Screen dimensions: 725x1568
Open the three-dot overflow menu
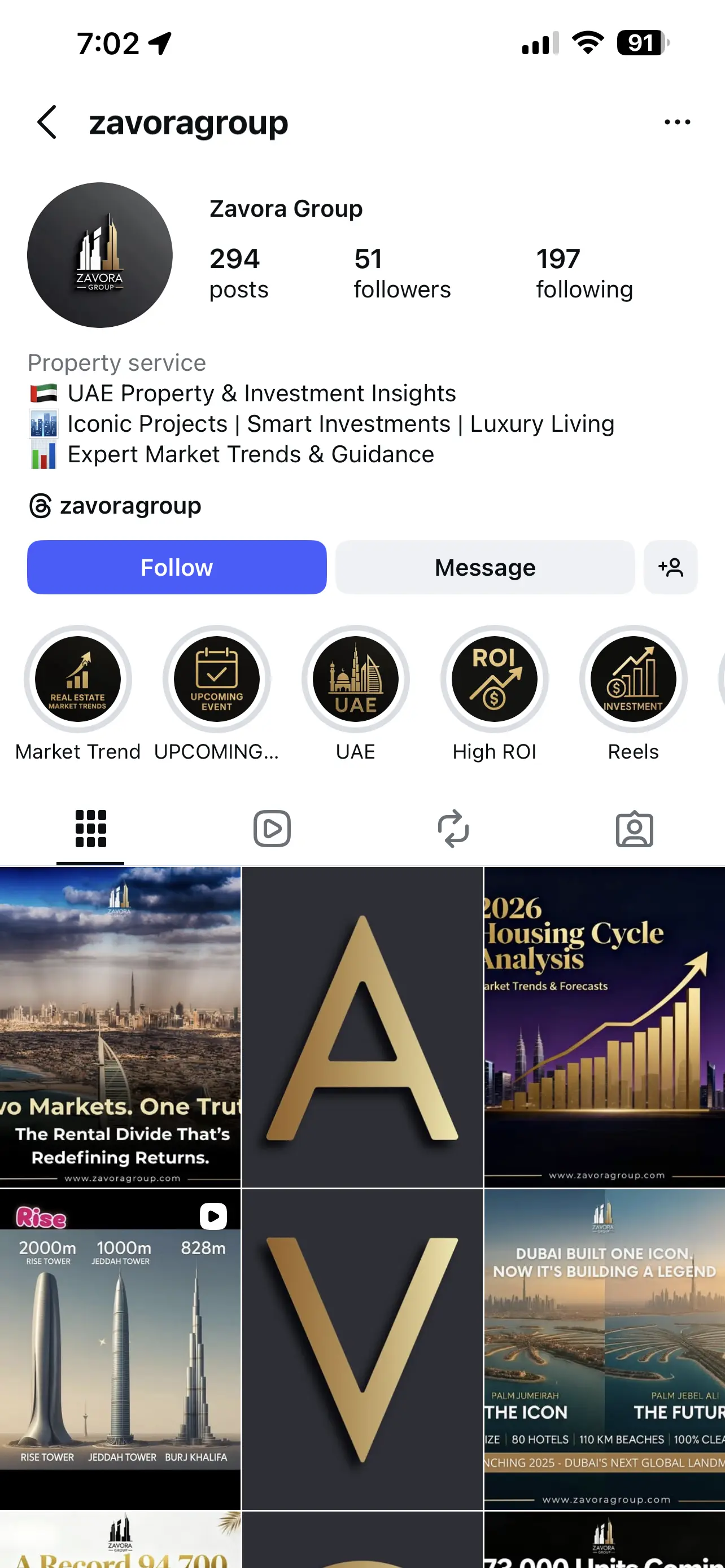tap(676, 122)
